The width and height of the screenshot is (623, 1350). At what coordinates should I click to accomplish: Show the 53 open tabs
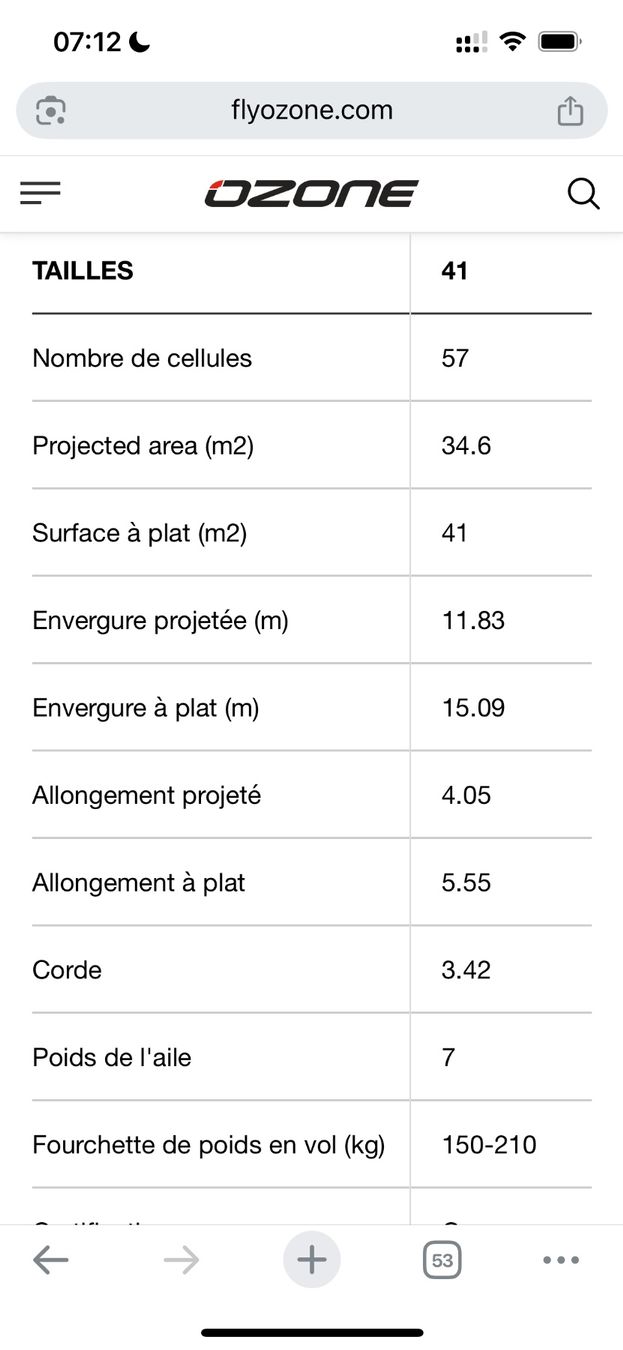442,1261
